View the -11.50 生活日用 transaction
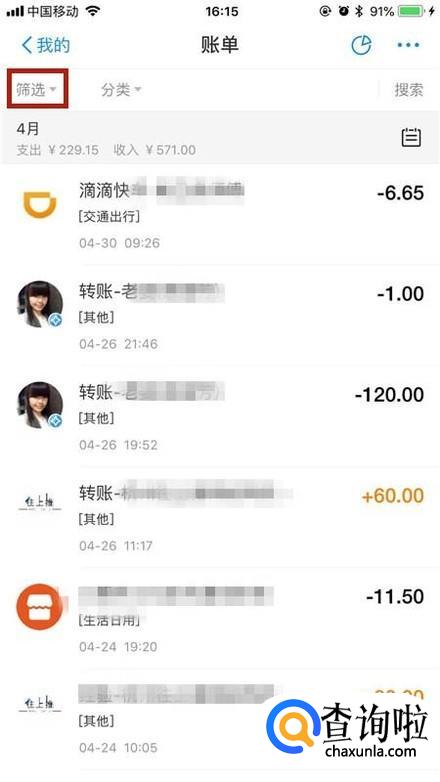The image size is (440, 782). pos(220,618)
